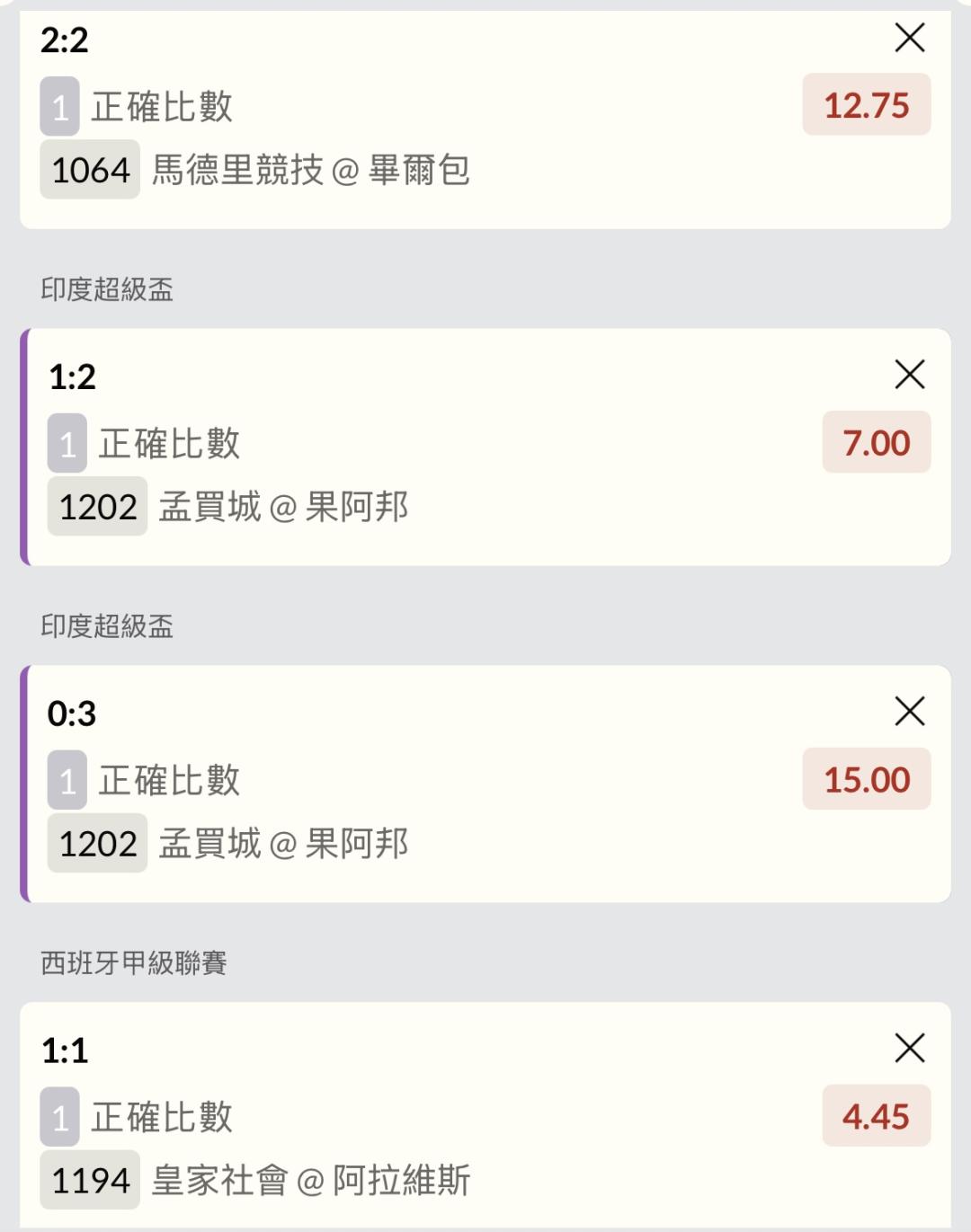
Task: Remove the 1:1 皇家社會 @ 阿拉維斯 selection
Action: (x=910, y=1048)
